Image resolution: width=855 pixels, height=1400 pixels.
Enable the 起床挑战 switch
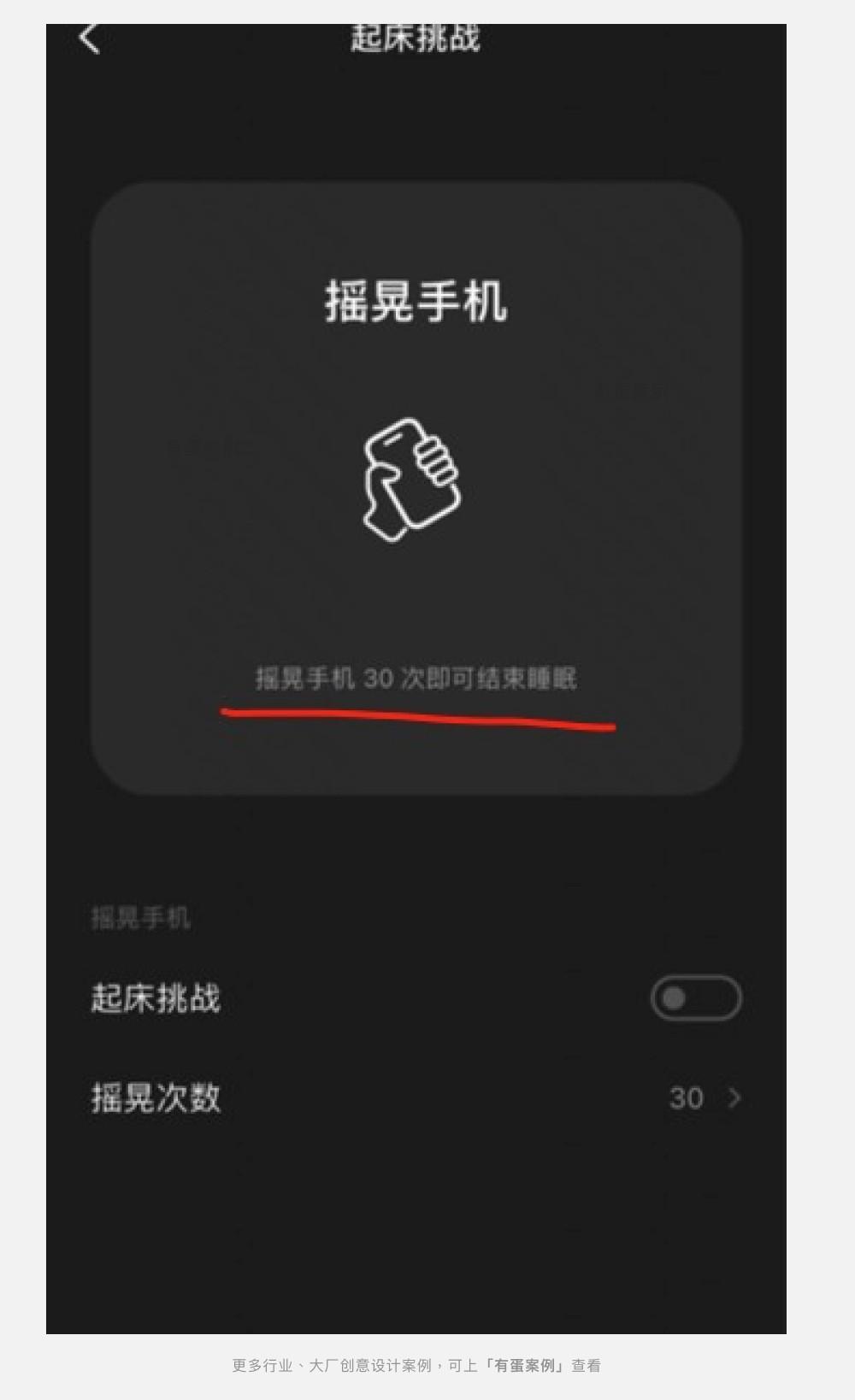[695, 997]
